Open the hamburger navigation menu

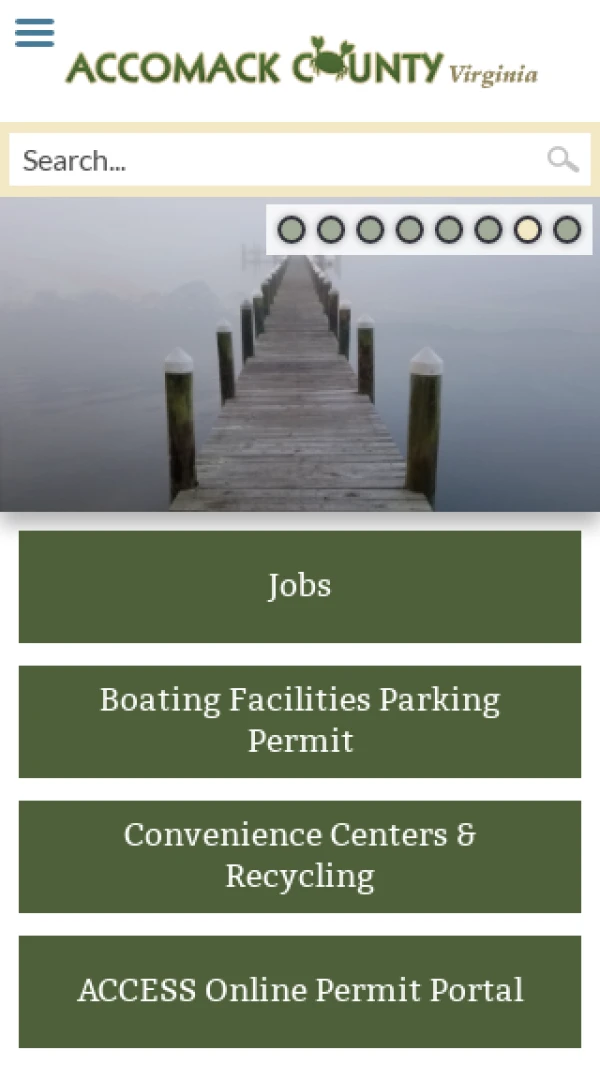(34, 33)
